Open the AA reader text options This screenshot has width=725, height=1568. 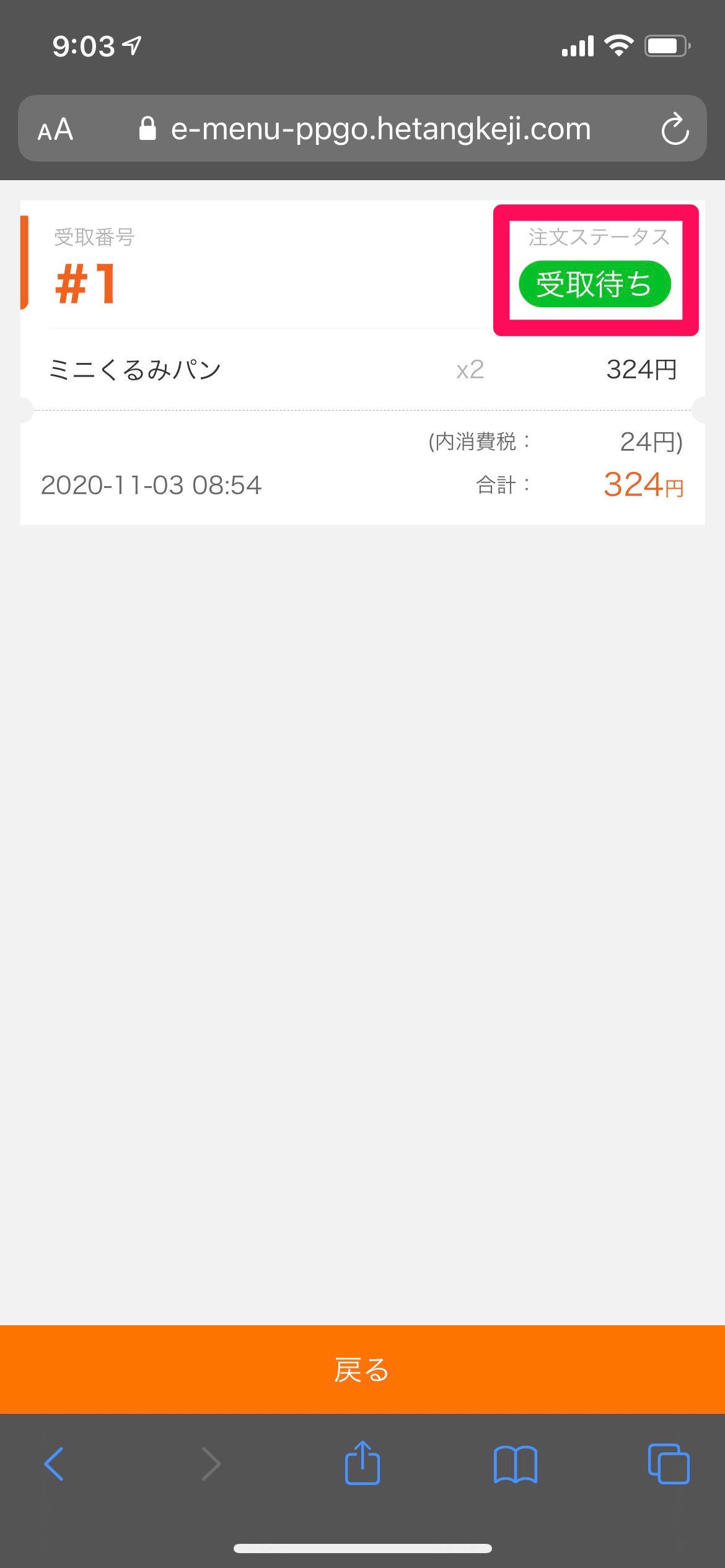tap(56, 130)
